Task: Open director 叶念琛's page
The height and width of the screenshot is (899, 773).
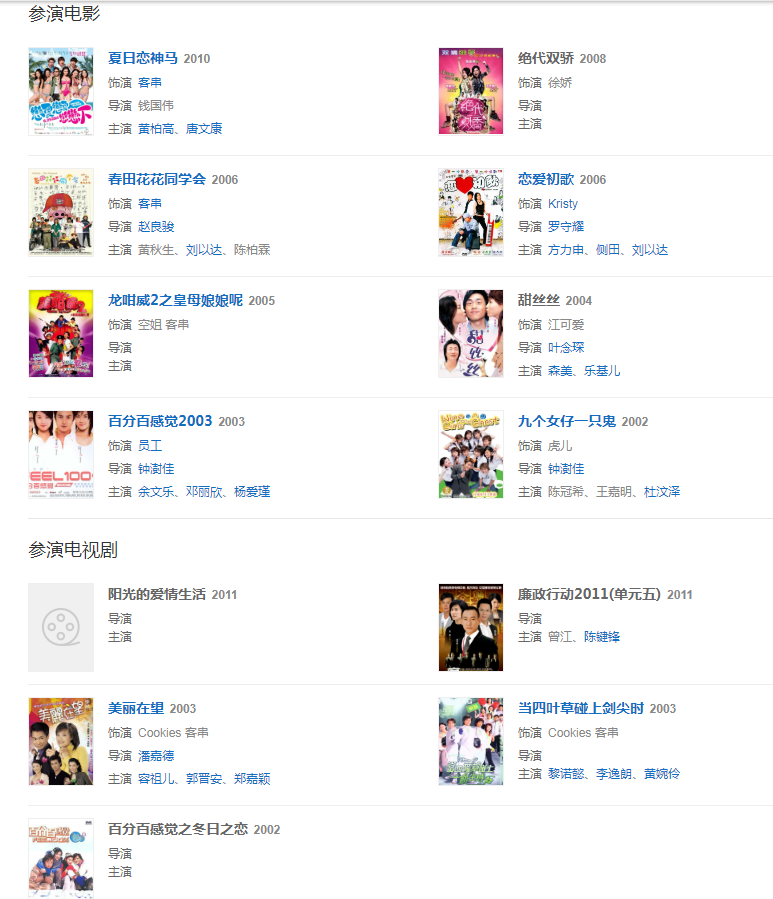Action: [x=565, y=348]
